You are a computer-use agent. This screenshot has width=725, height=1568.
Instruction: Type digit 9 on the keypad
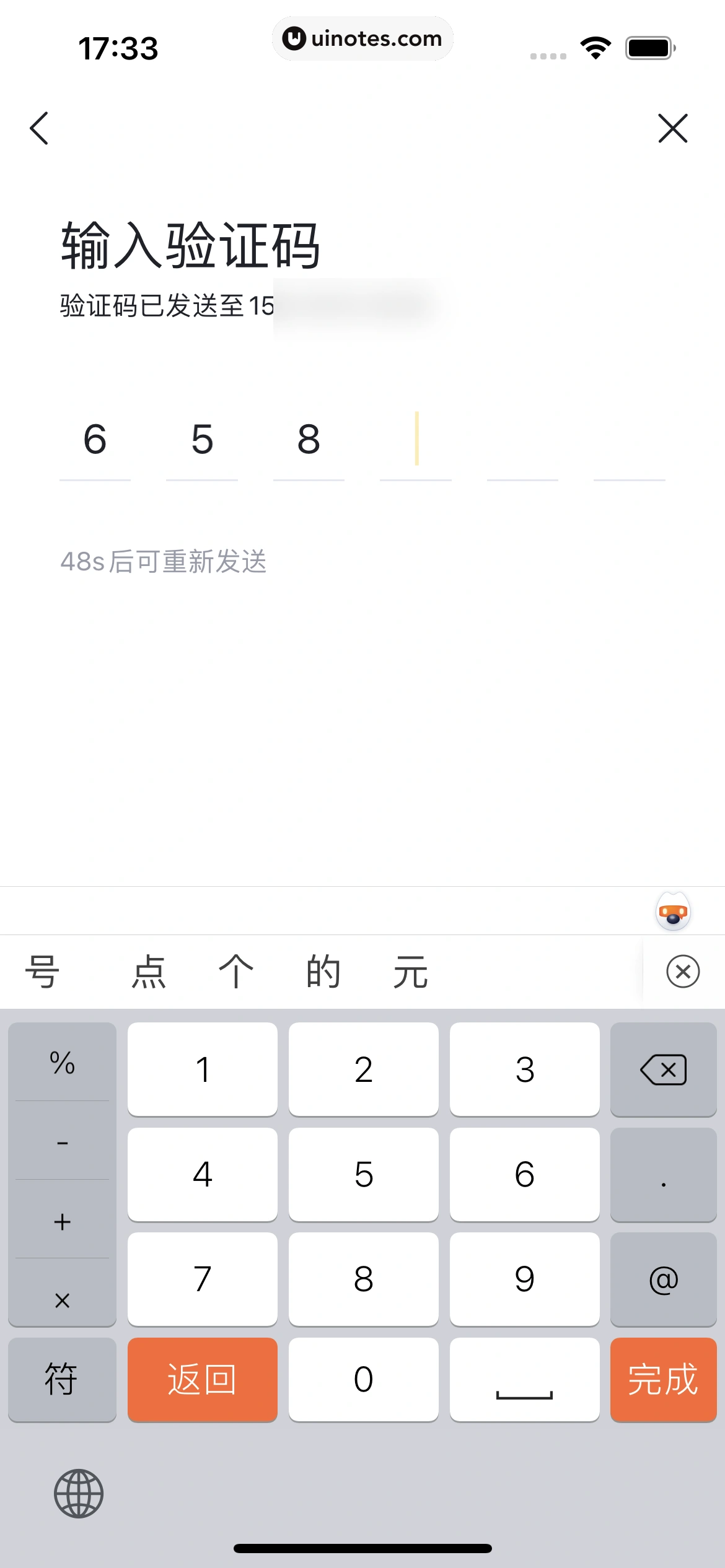pos(524,1279)
